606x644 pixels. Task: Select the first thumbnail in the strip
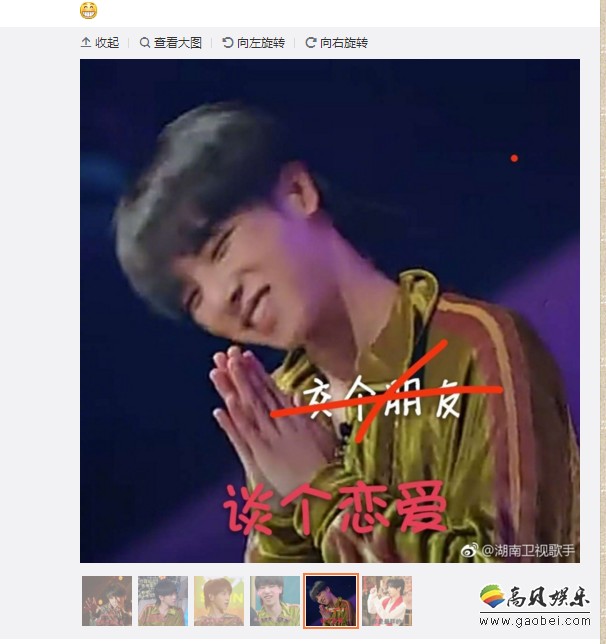click(107, 601)
